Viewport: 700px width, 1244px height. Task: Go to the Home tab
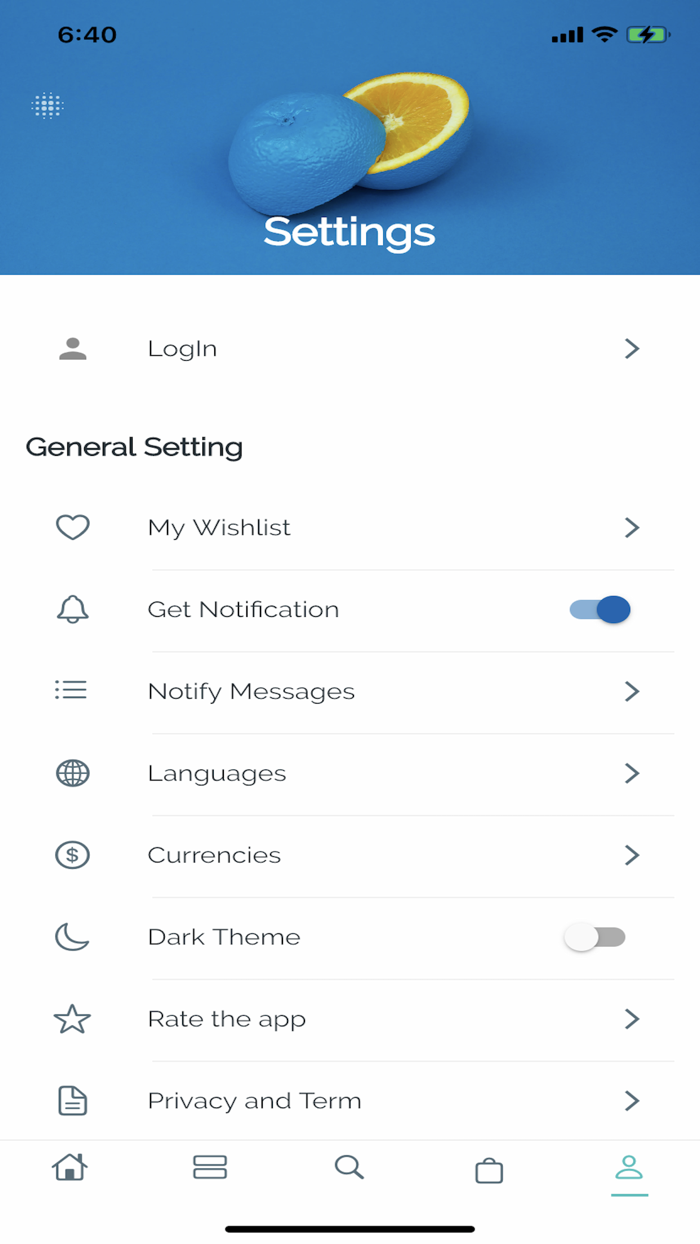pos(70,1168)
